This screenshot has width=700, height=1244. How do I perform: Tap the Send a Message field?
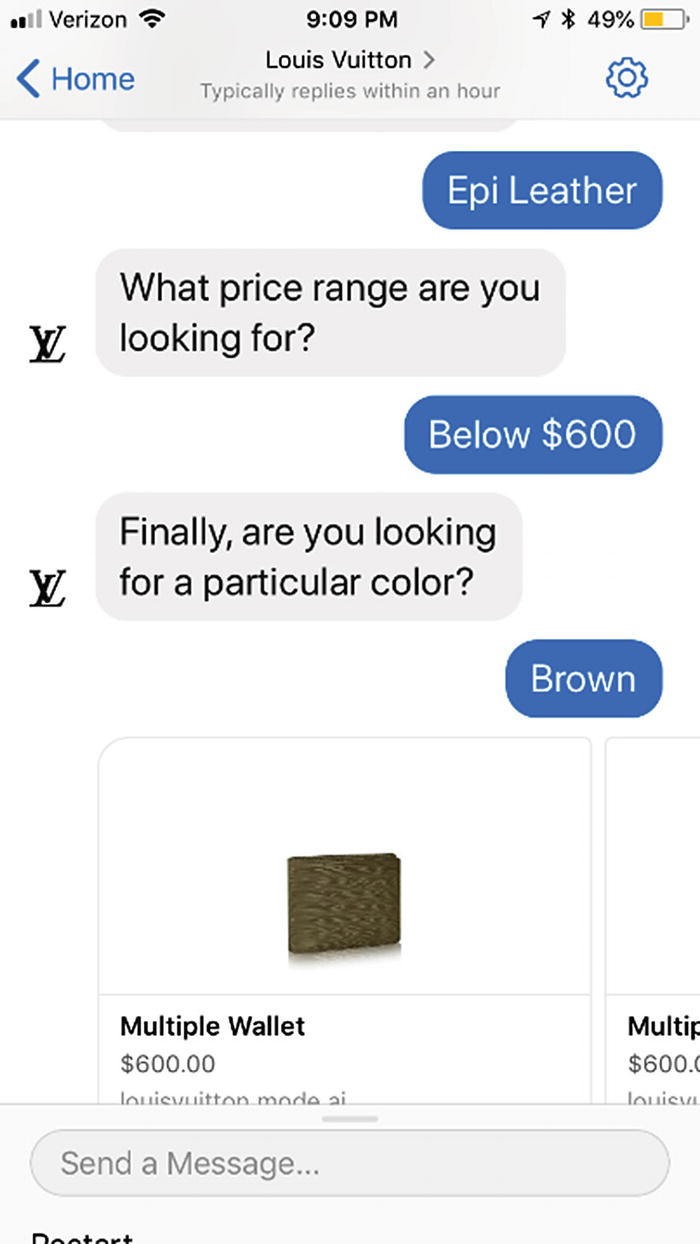tap(350, 1163)
